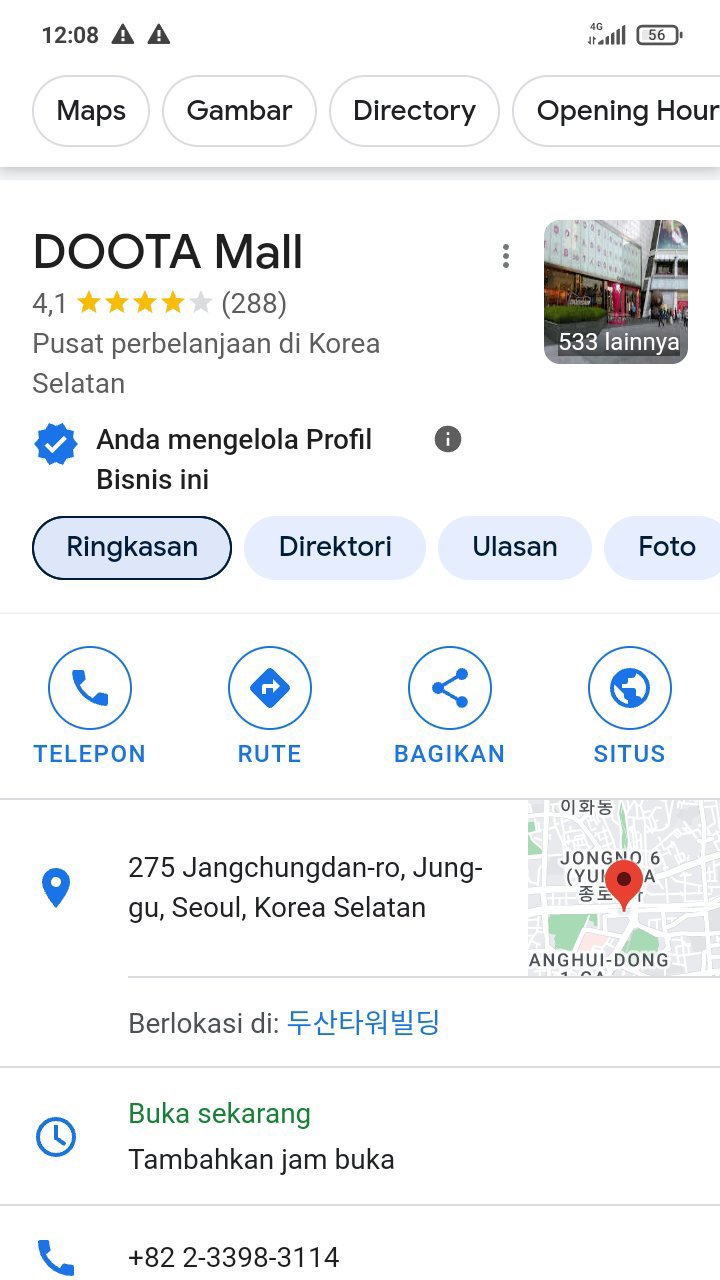
Task: Tap the info icon beside Profil Bisnis
Action: coord(448,439)
